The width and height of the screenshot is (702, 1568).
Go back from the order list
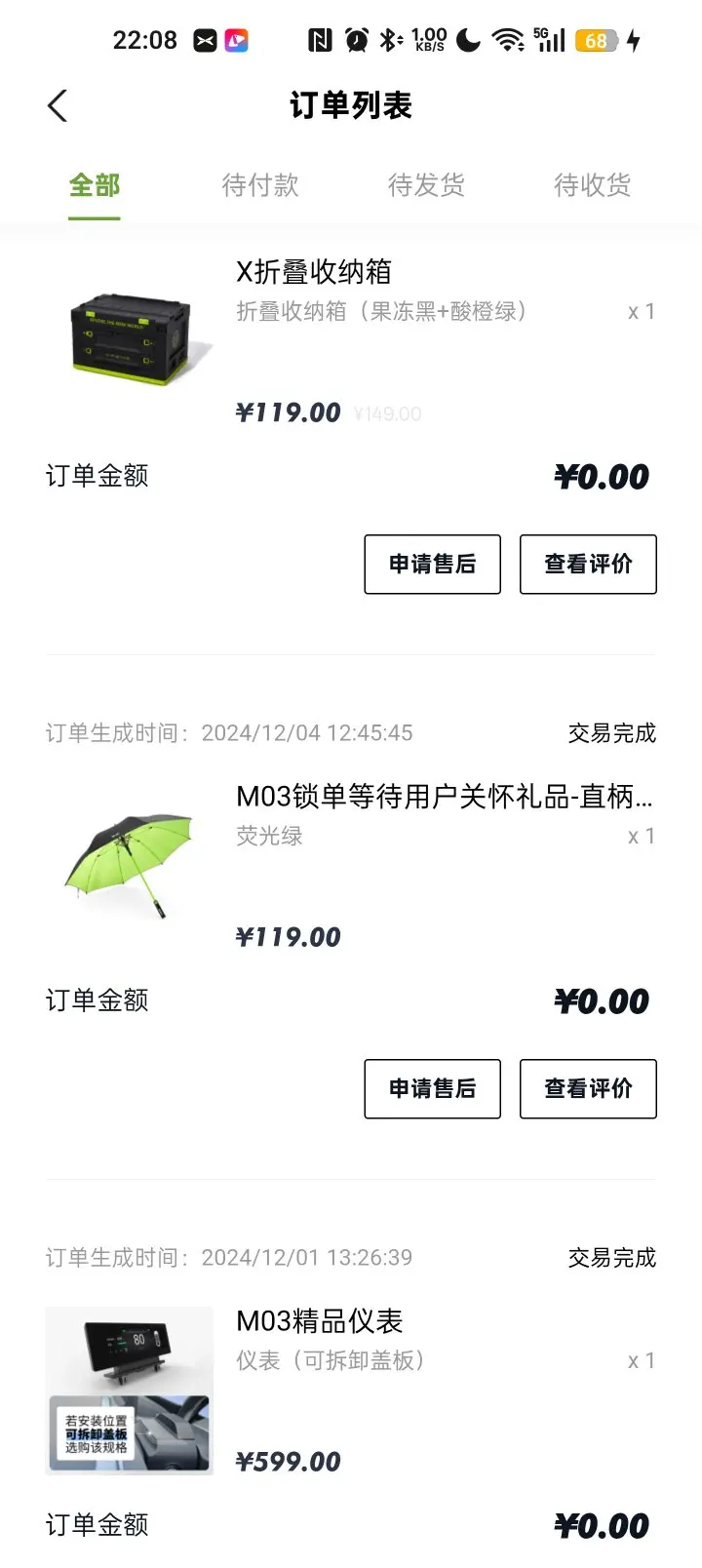[x=58, y=105]
